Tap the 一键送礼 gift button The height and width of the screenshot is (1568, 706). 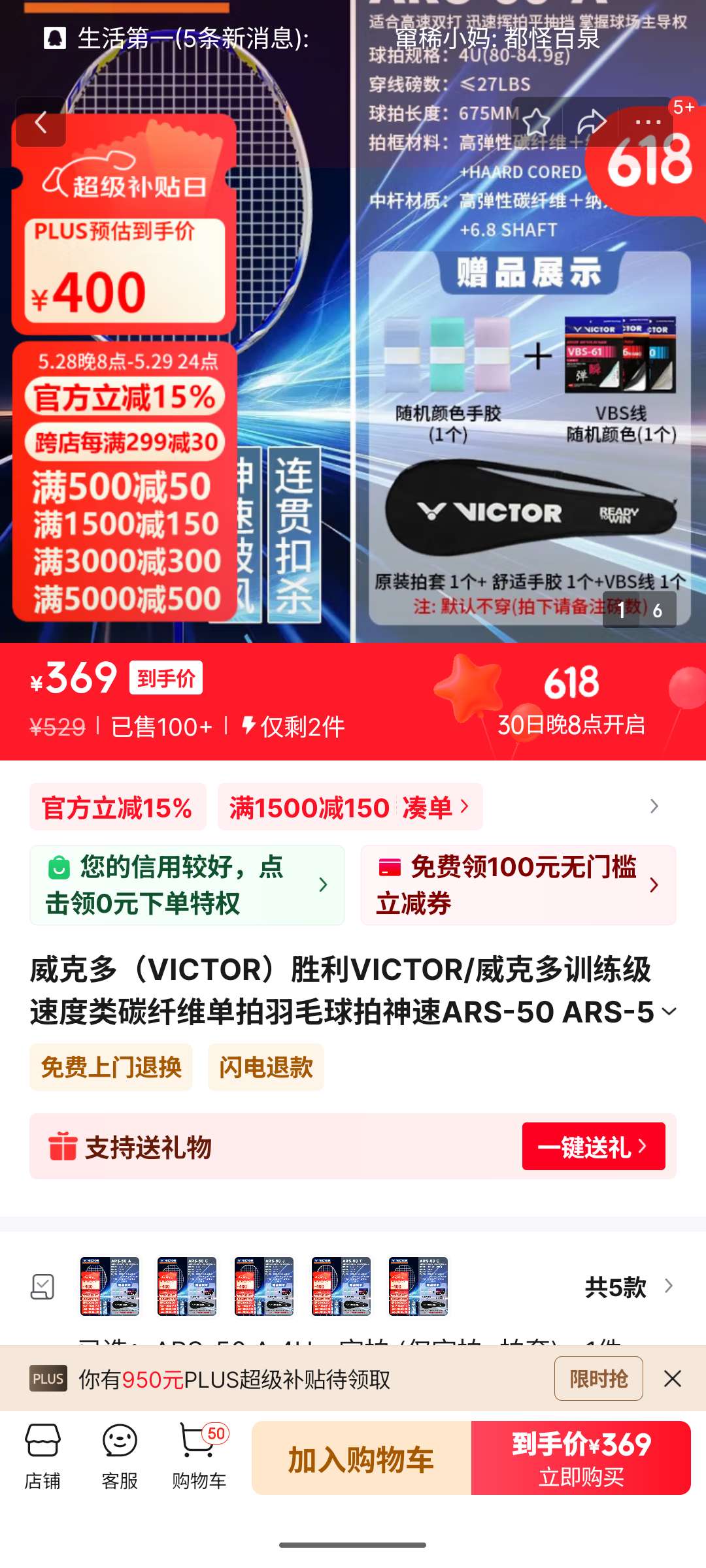(593, 1147)
